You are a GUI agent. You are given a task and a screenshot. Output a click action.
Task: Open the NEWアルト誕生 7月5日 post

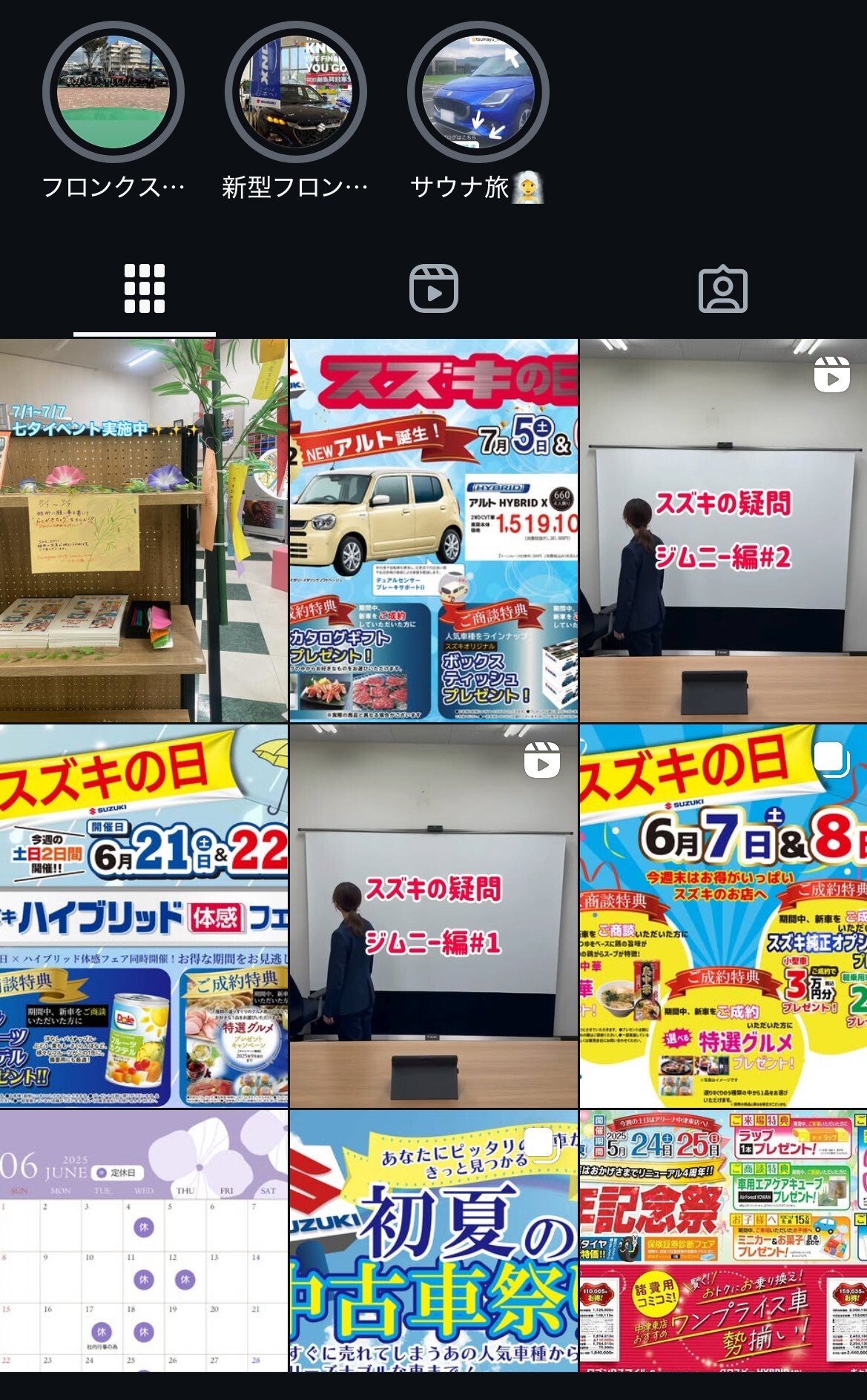coord(434,531)
